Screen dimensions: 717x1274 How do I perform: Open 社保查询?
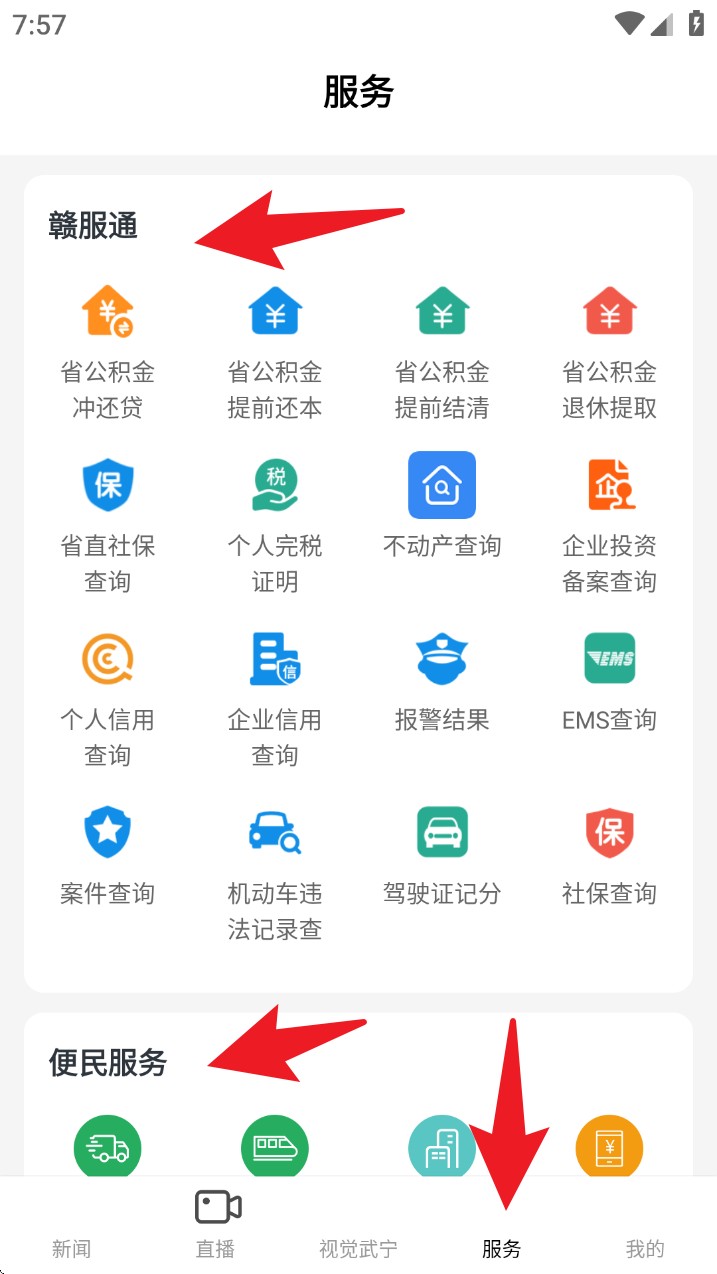tap(609, 854)
